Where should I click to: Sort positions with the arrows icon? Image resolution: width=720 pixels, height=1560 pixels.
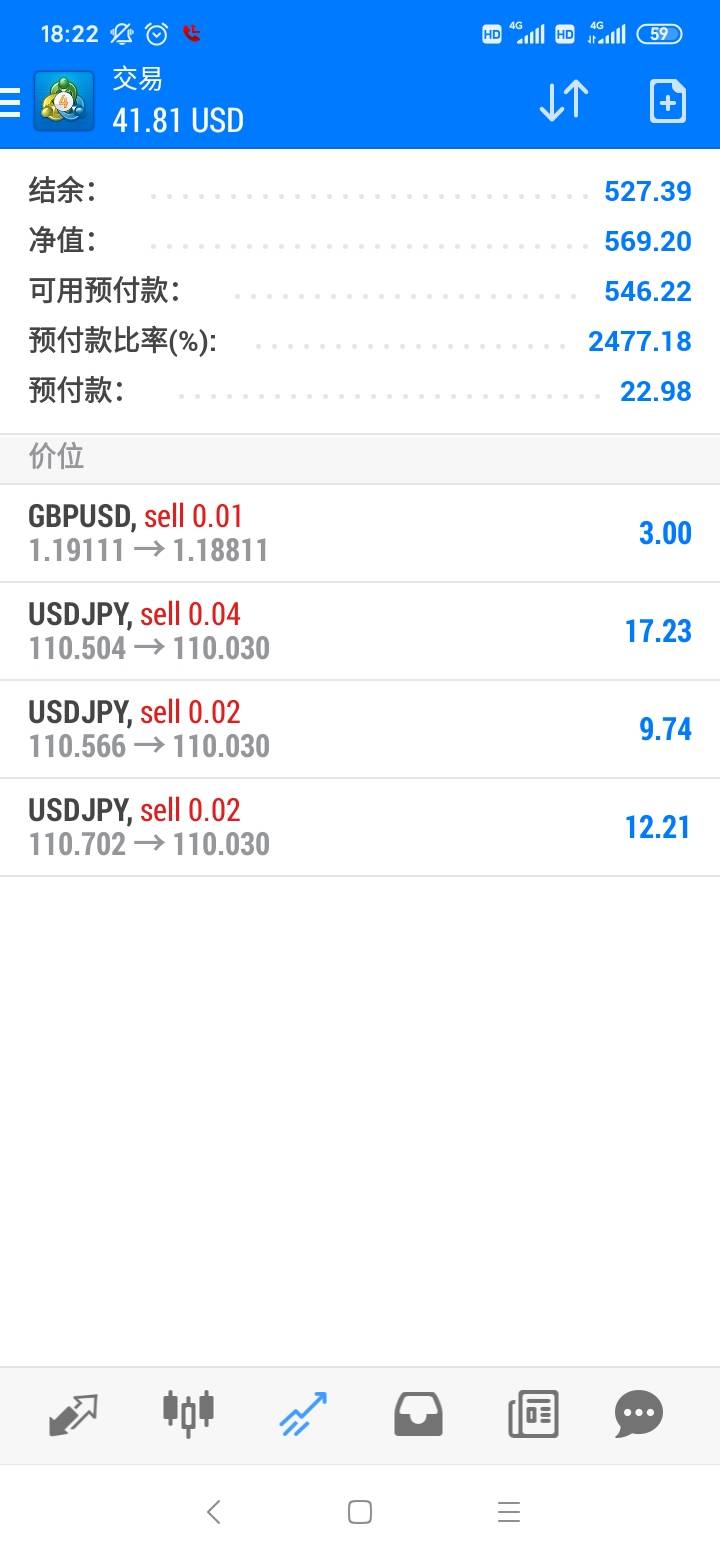[x=564, y=101]
